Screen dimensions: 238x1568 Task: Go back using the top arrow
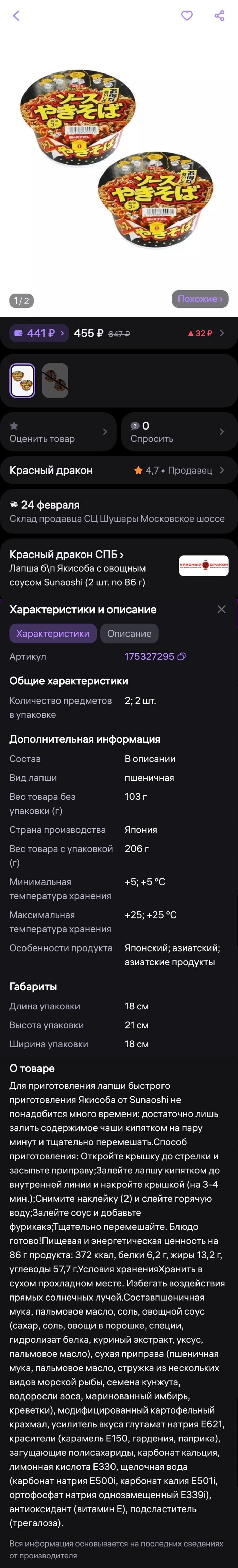point(16,16)
